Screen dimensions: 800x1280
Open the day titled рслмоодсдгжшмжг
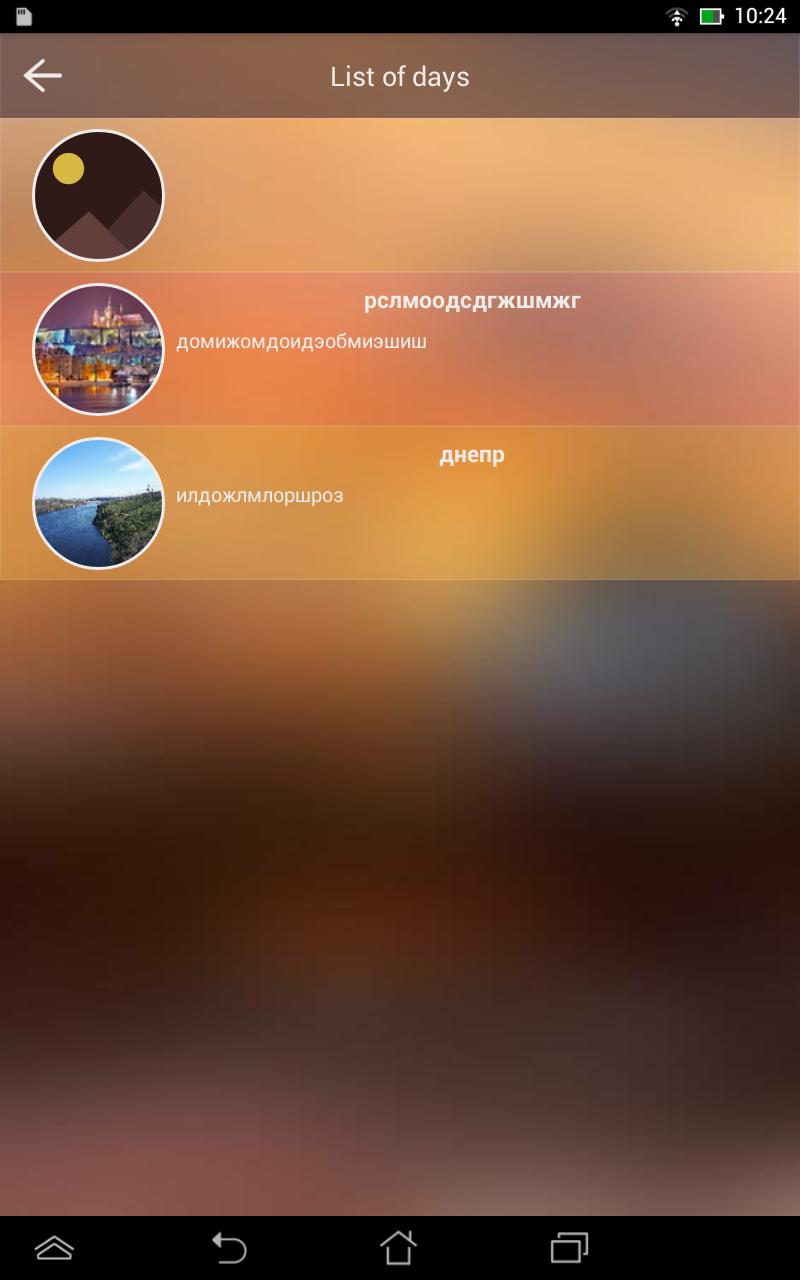tap(400, 348)
